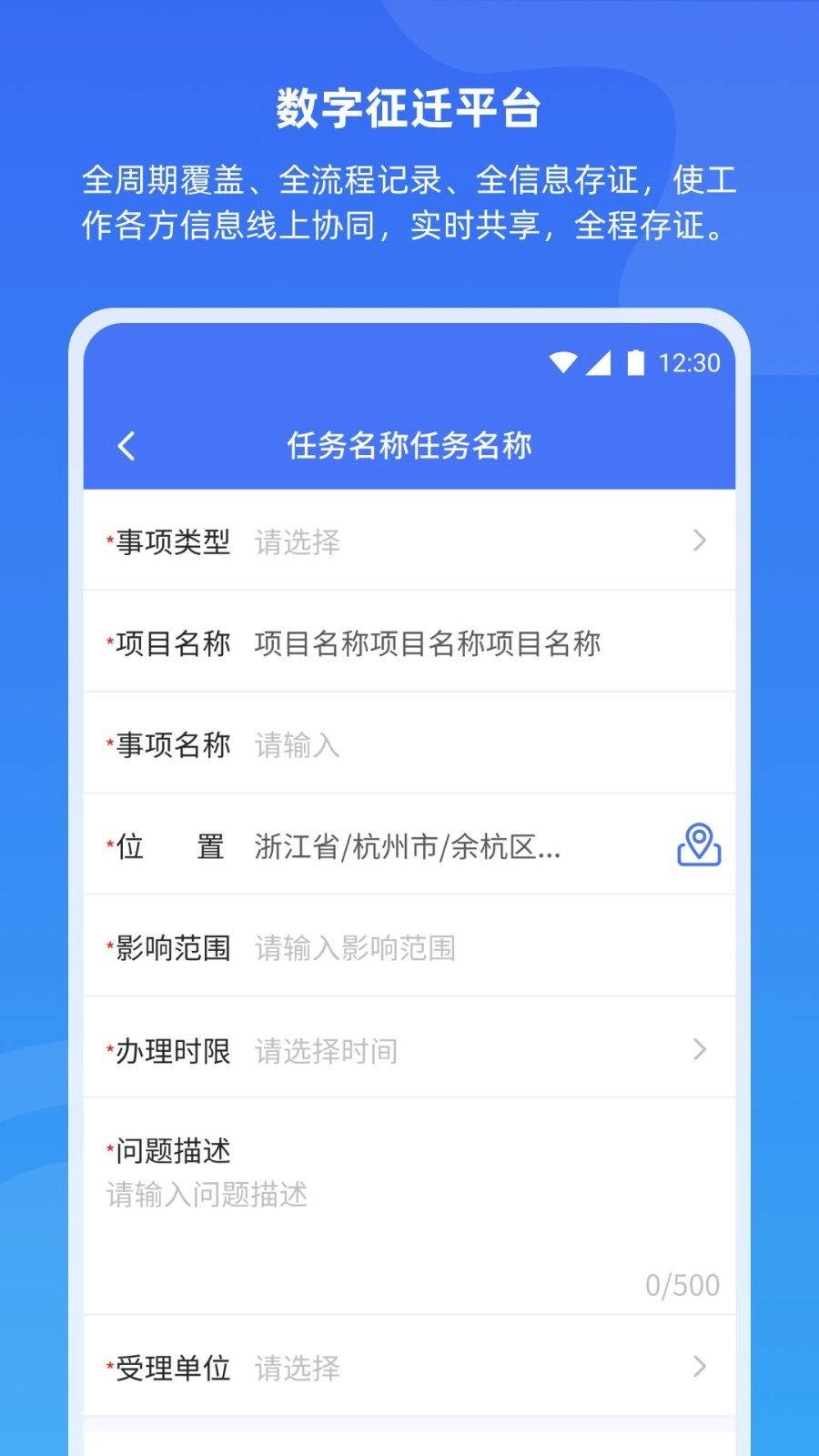
Task: Select the 事项类型 required field row
Action: click(x=409, y=541)
